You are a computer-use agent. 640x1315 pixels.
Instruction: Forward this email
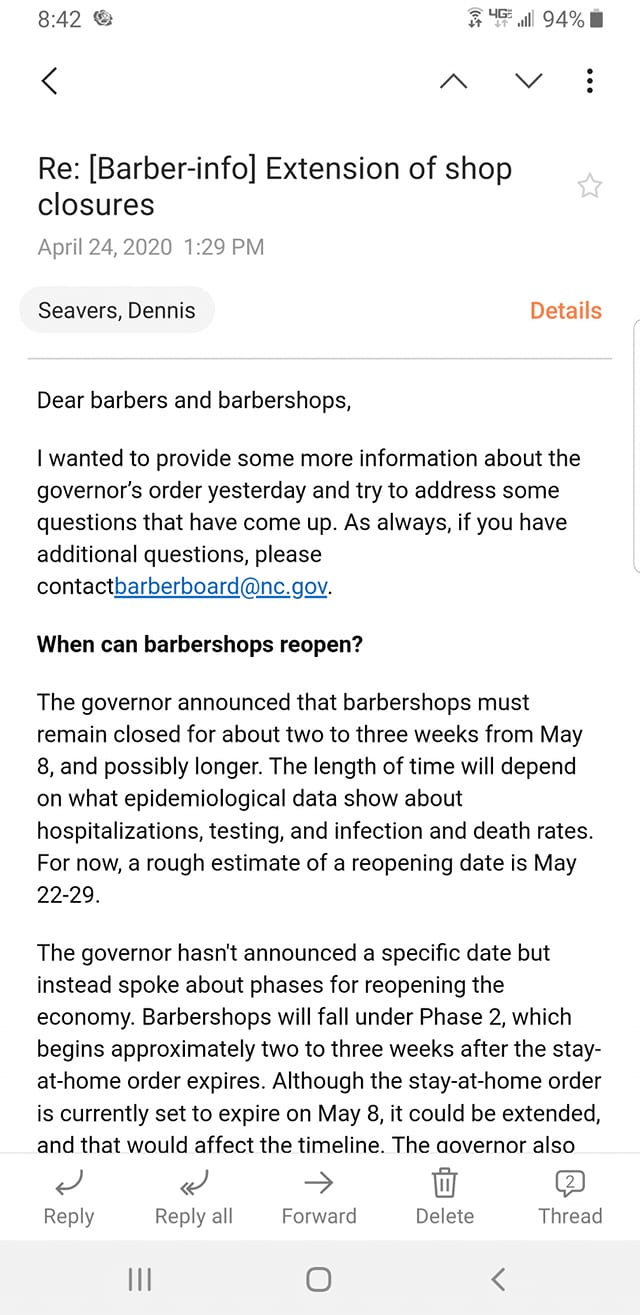coord(319,1198)
